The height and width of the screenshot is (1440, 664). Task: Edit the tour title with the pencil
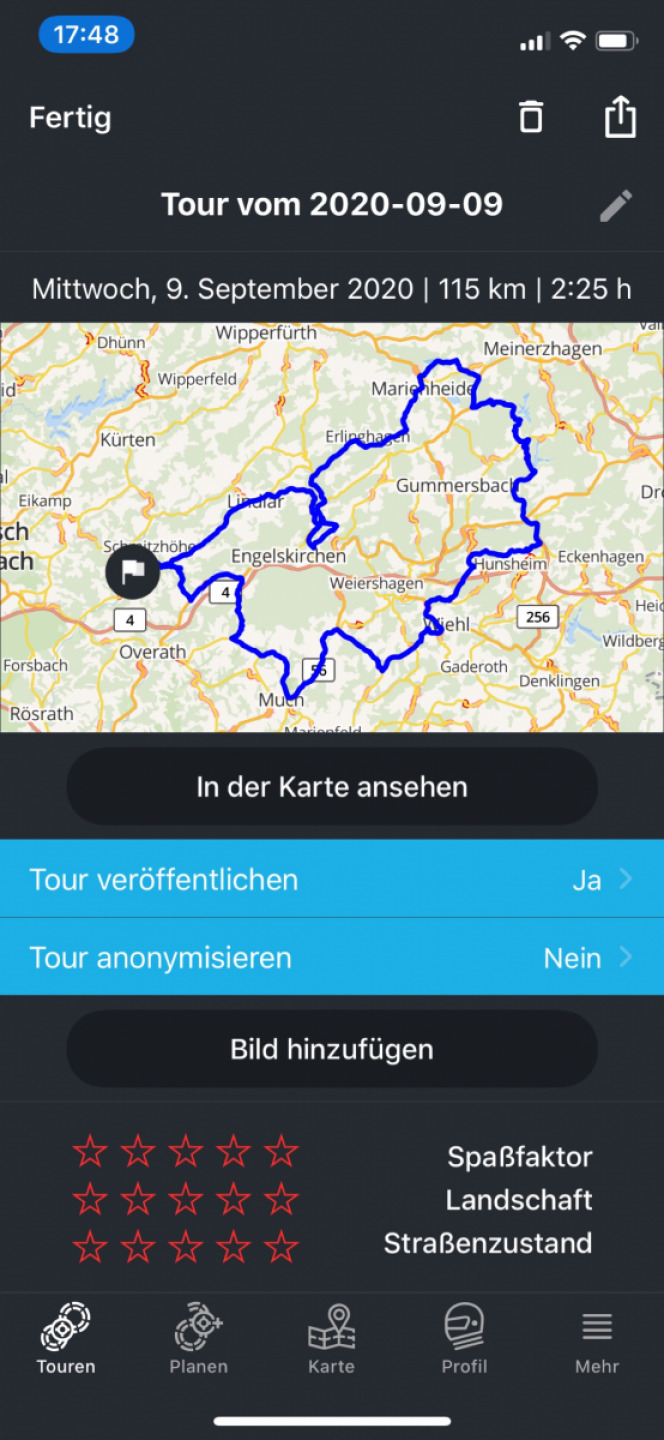[x=616, y=206]
